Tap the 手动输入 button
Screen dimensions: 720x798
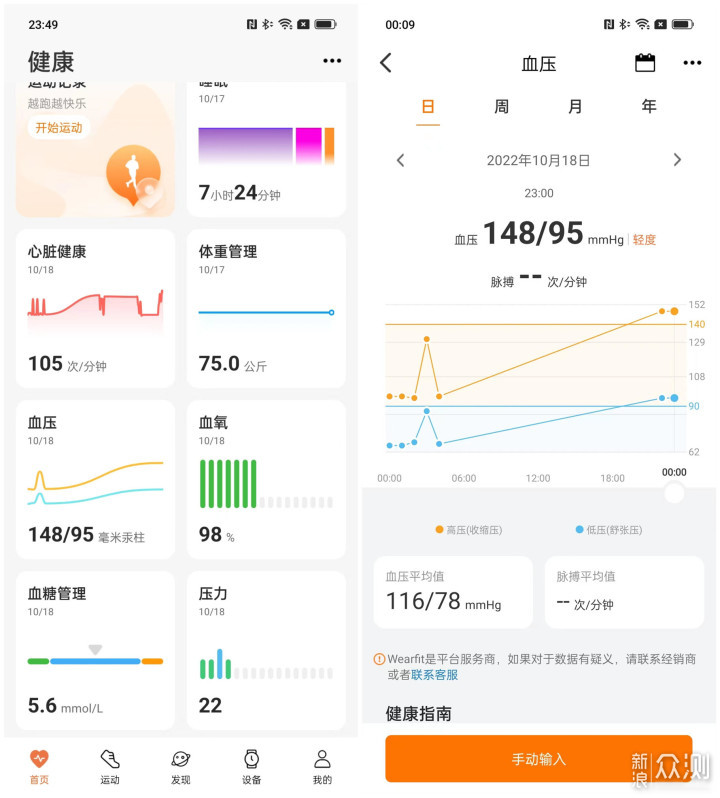click(538, 759)
